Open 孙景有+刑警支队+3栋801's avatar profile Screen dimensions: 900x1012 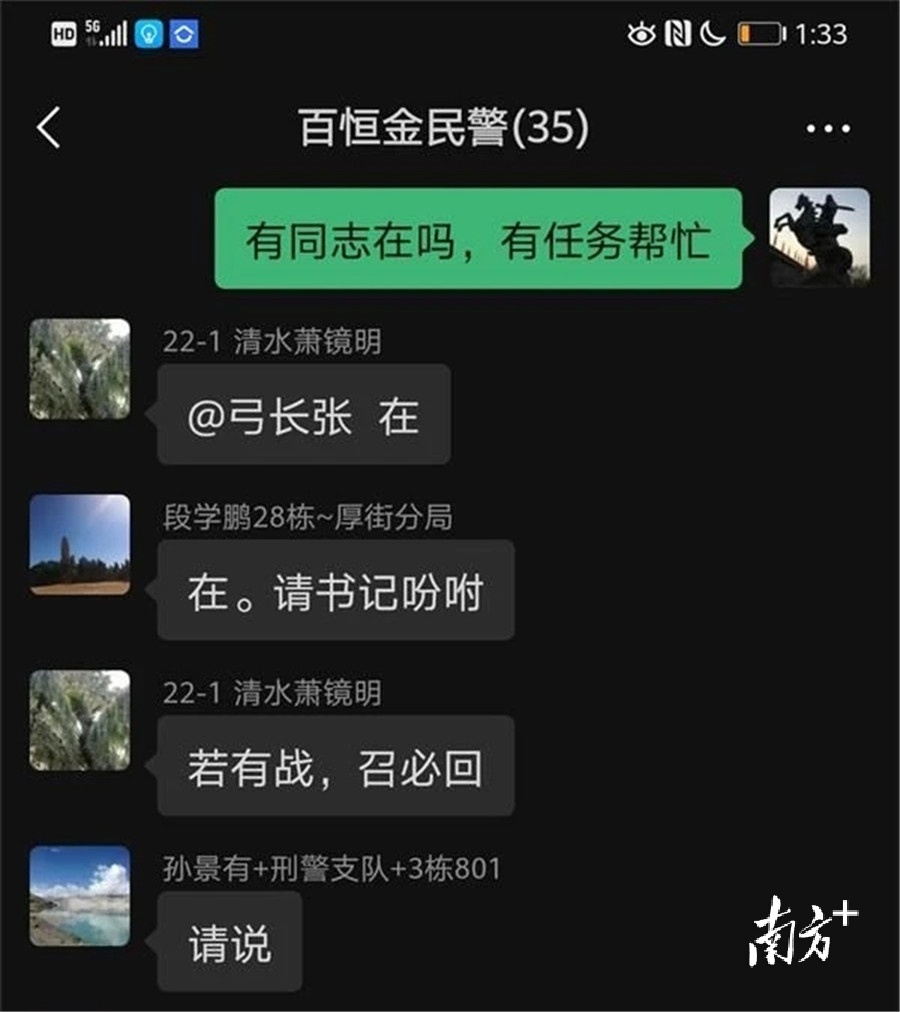pyautogui.click(x=80, y=896)
